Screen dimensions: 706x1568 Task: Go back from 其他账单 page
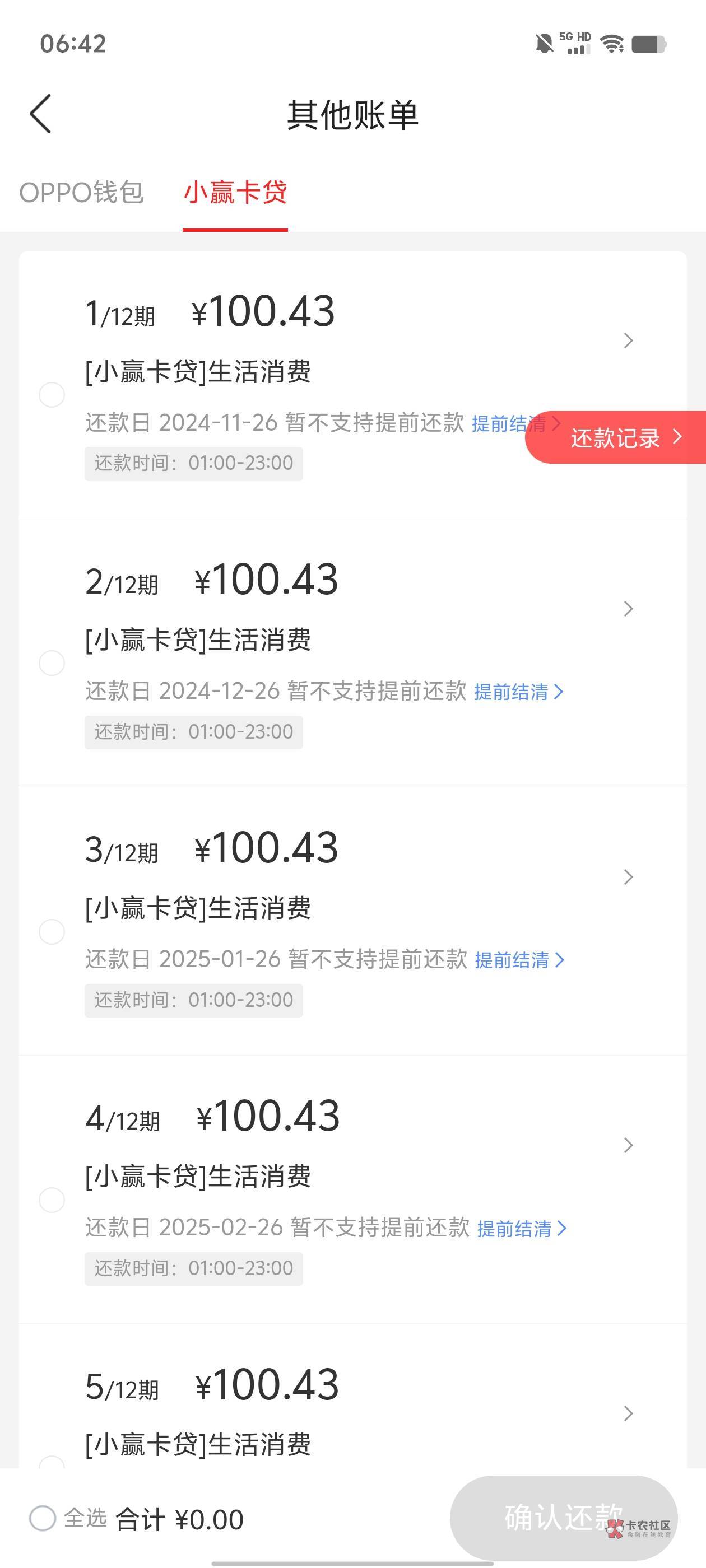pyautogui.click(x=40, y=114)
